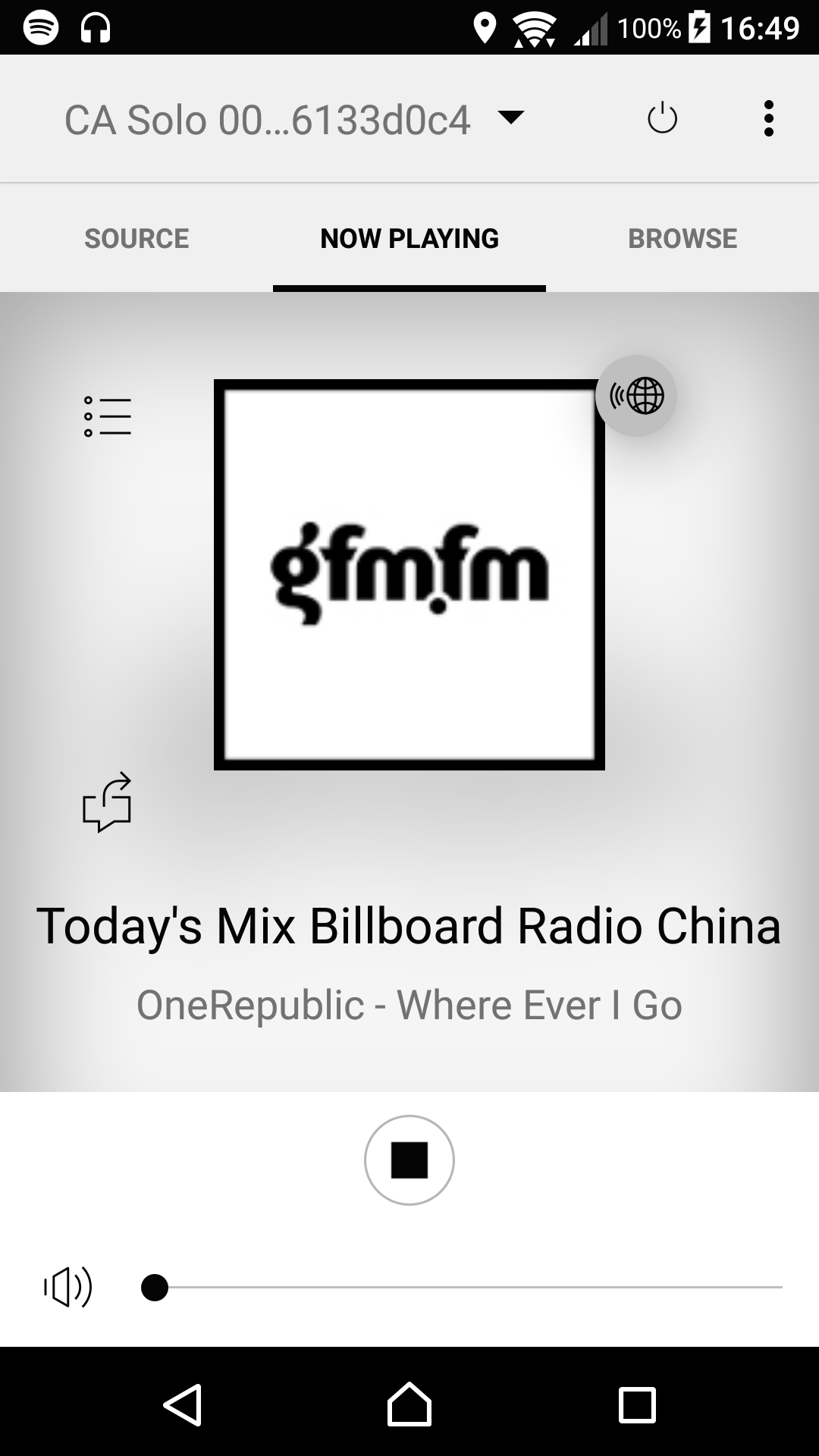Stop playback of the radio stream
This screenshot has width=819, height=1456.
coord(409,1160)
